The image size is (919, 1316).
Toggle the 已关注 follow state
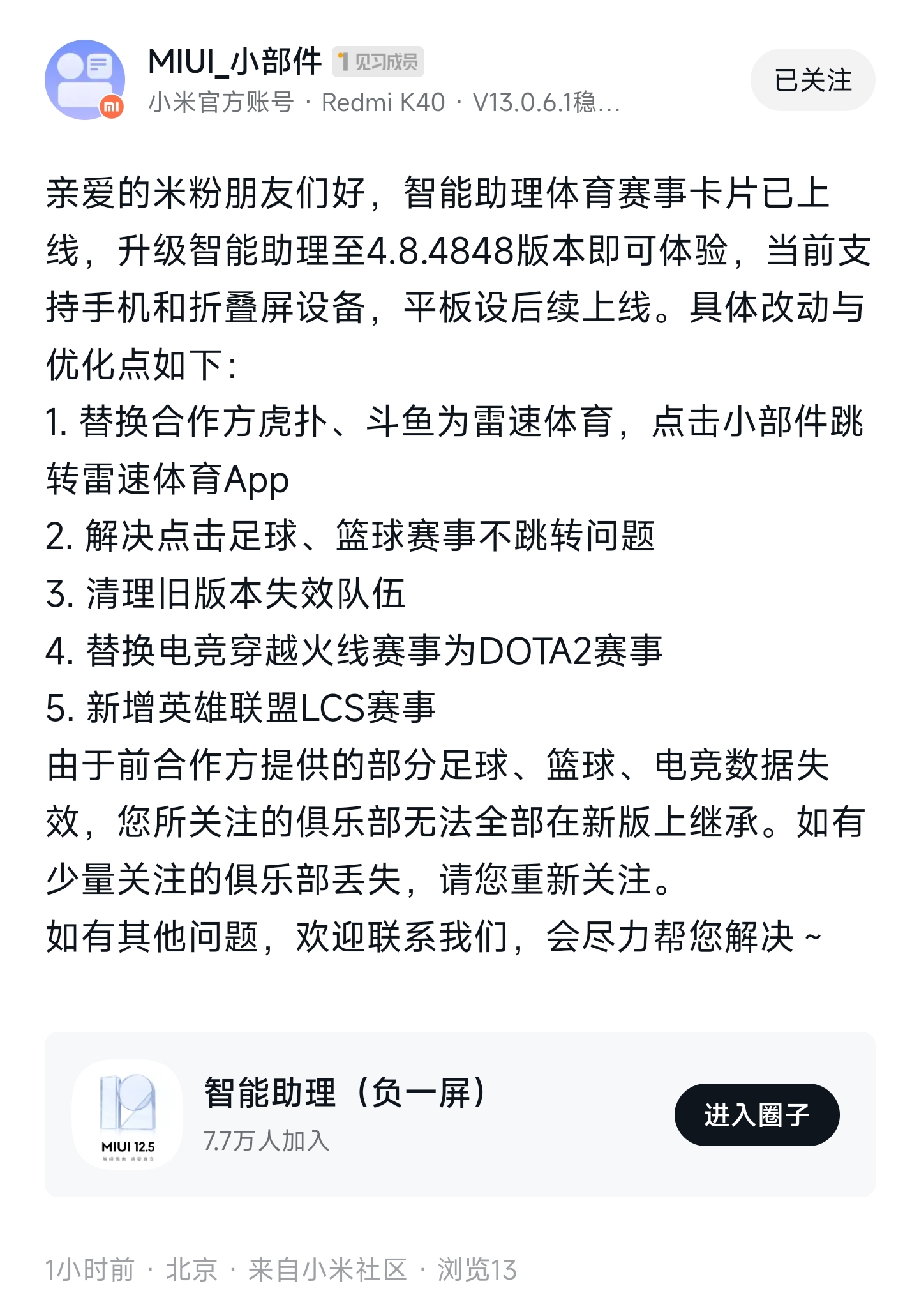click(812, 80)
